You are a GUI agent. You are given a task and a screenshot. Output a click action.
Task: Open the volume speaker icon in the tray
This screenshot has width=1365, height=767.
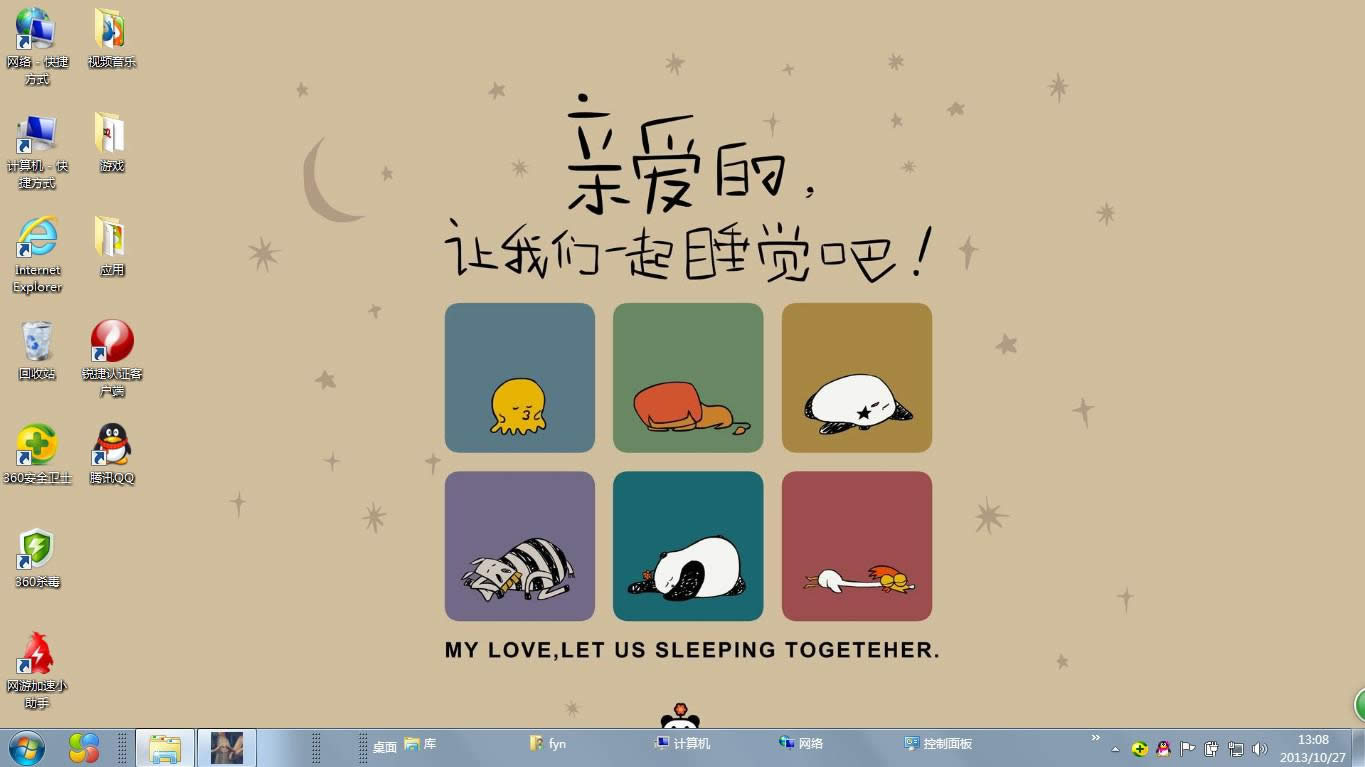[x=1260, y=748]
